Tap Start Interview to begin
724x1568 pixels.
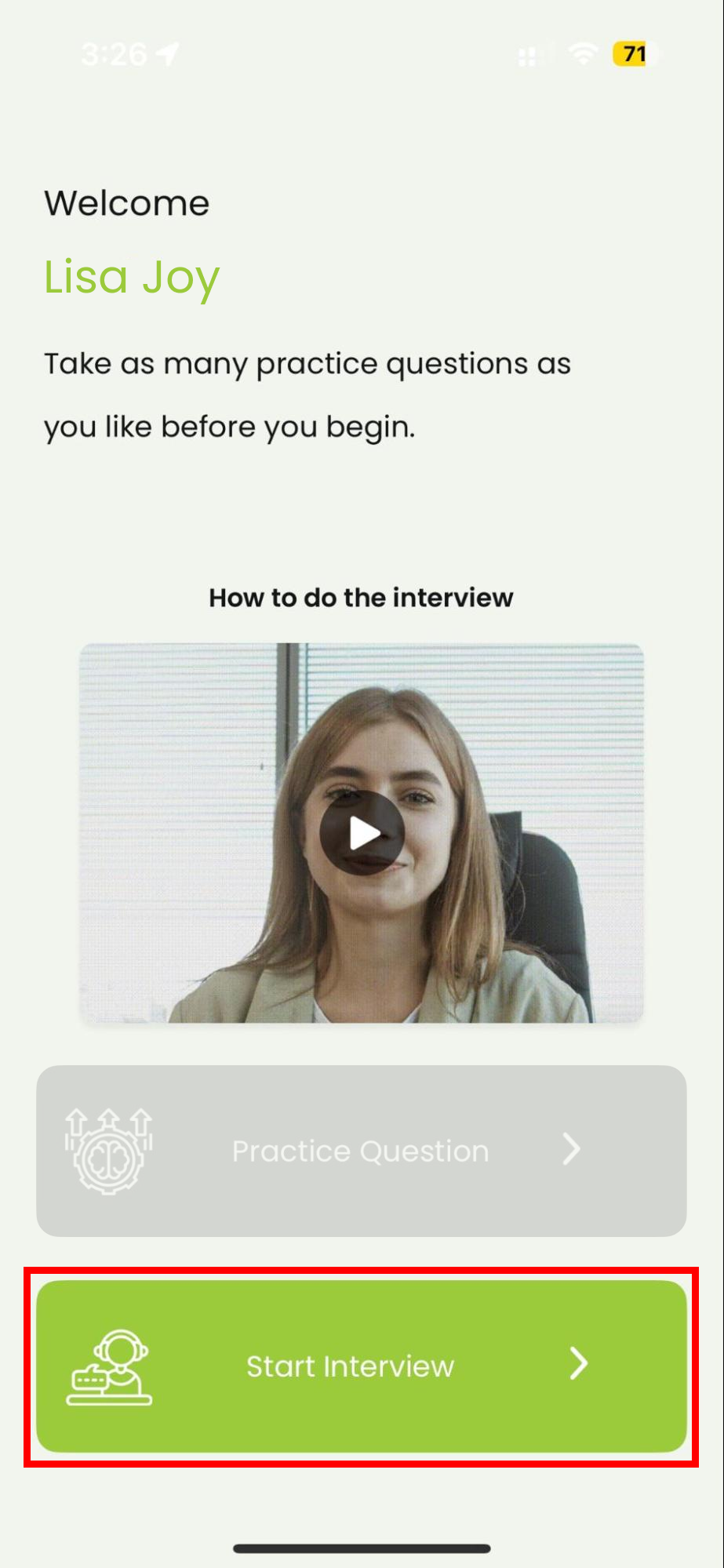(x=362, y=1366)
